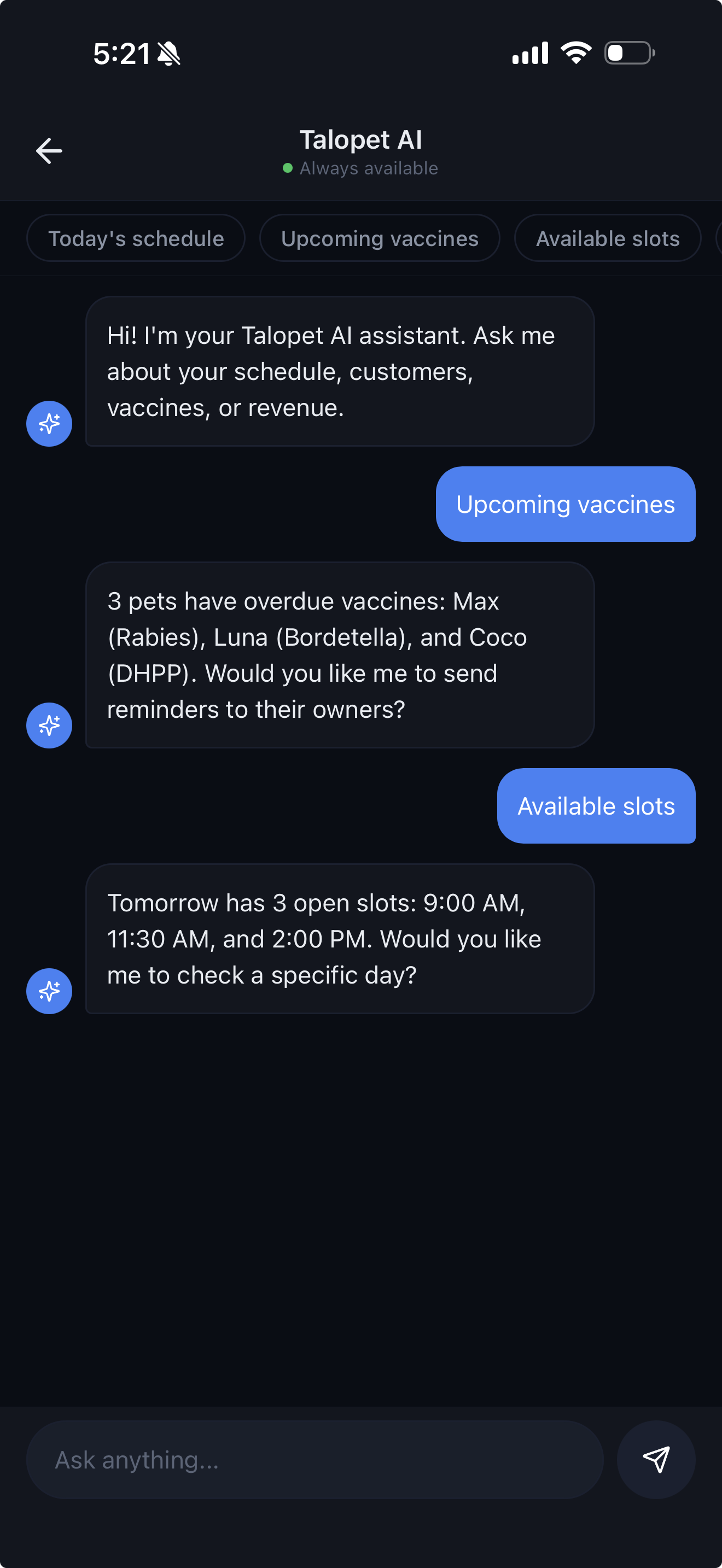Tap the green online status dot
This screenshot has height=1568, width=722.
(287, 168)
